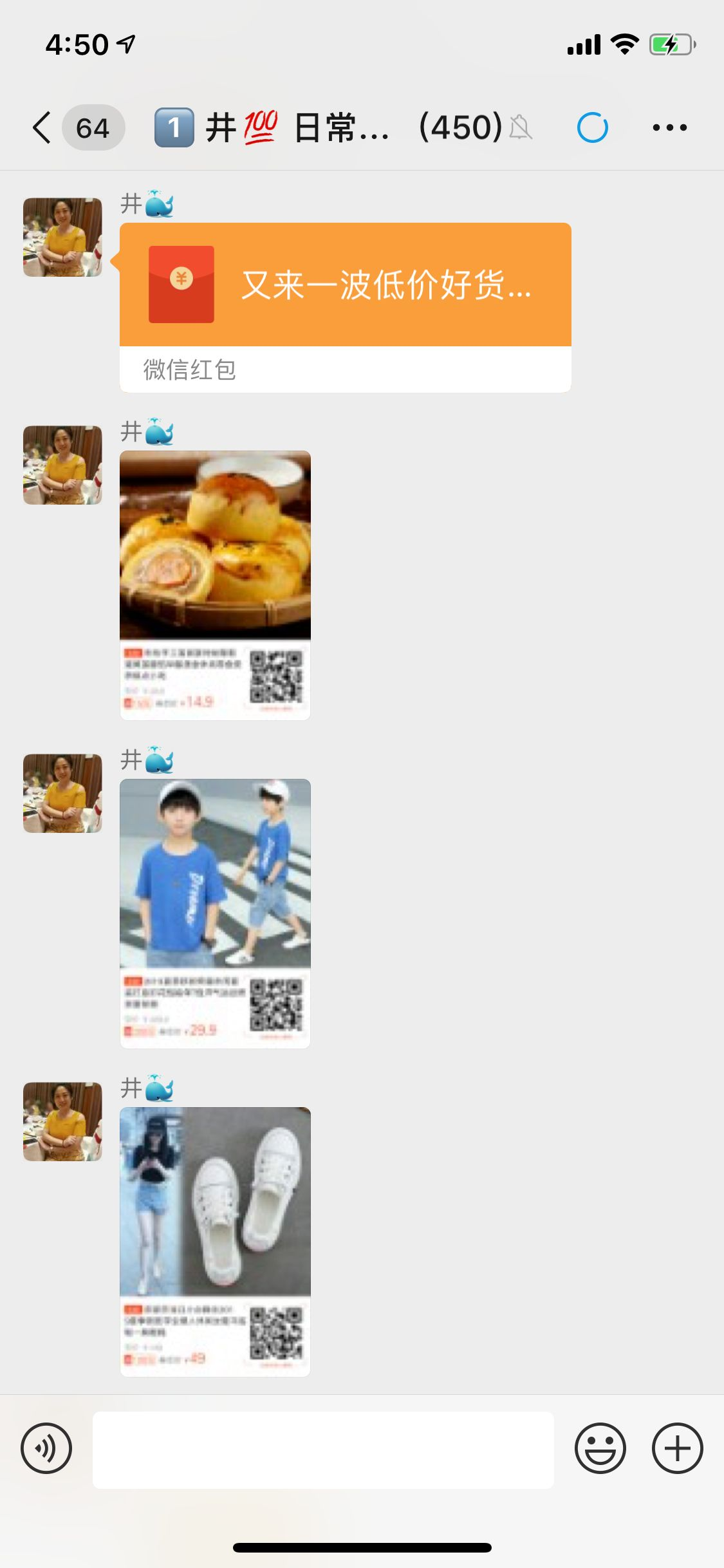Screen dimensions: 724x1568
Task: Go back to the chat list
Action: coord(42,127)
